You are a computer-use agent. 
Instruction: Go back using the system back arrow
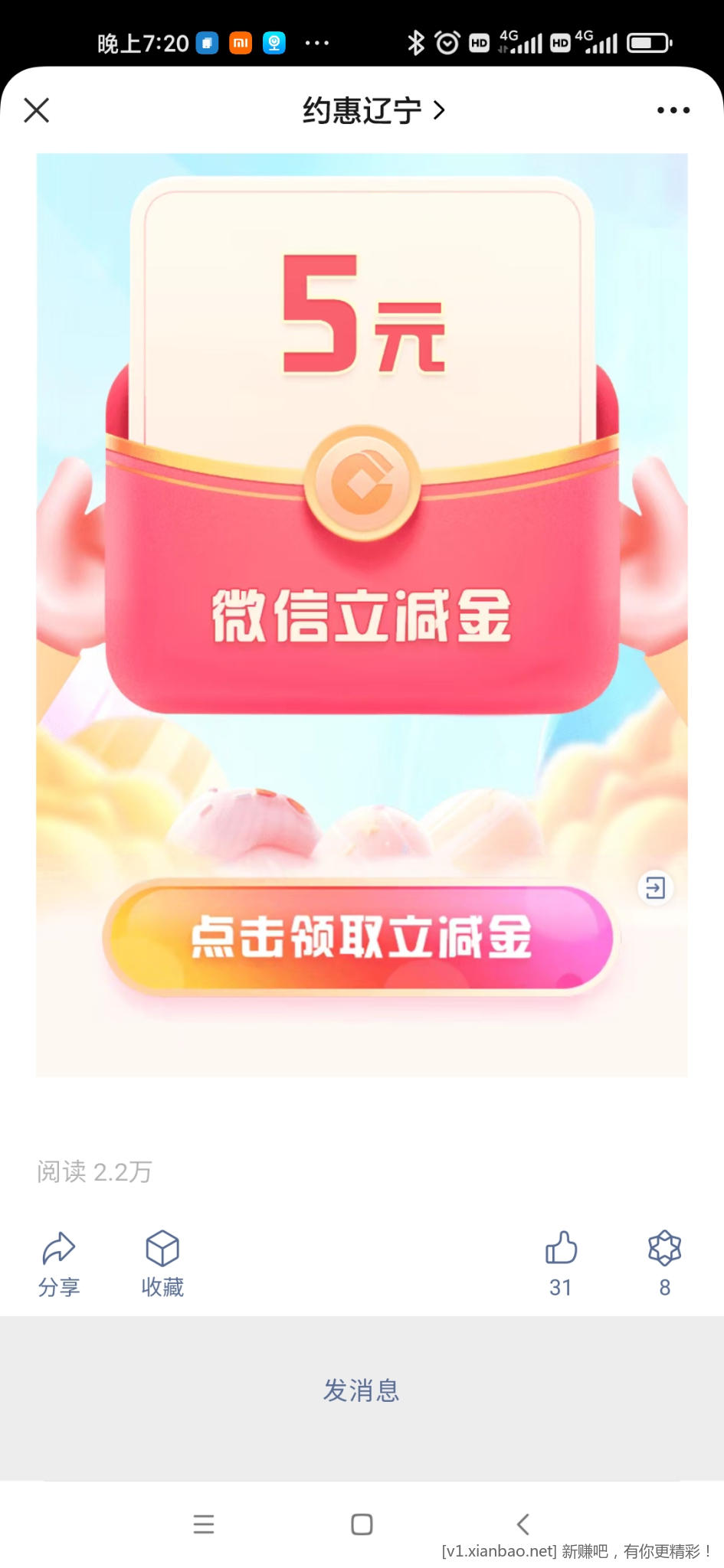pyautogui.click(x=523, y=1524)
